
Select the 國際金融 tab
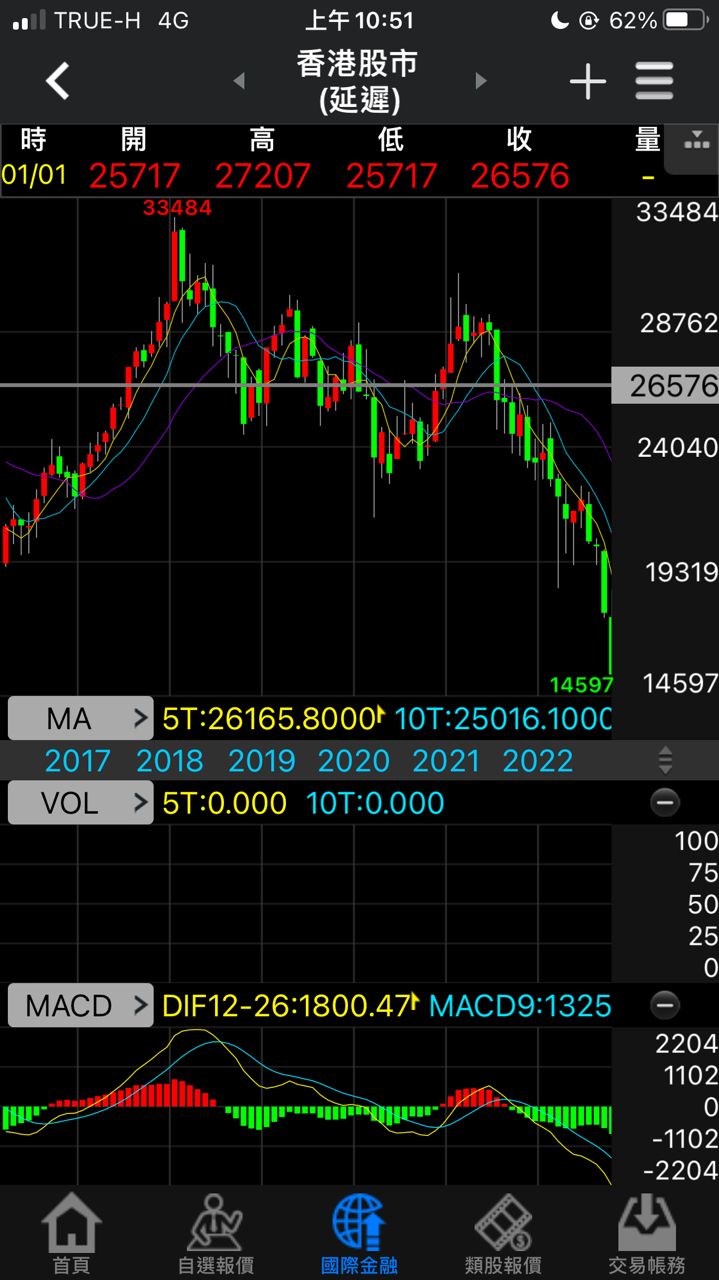(359, 1234)
